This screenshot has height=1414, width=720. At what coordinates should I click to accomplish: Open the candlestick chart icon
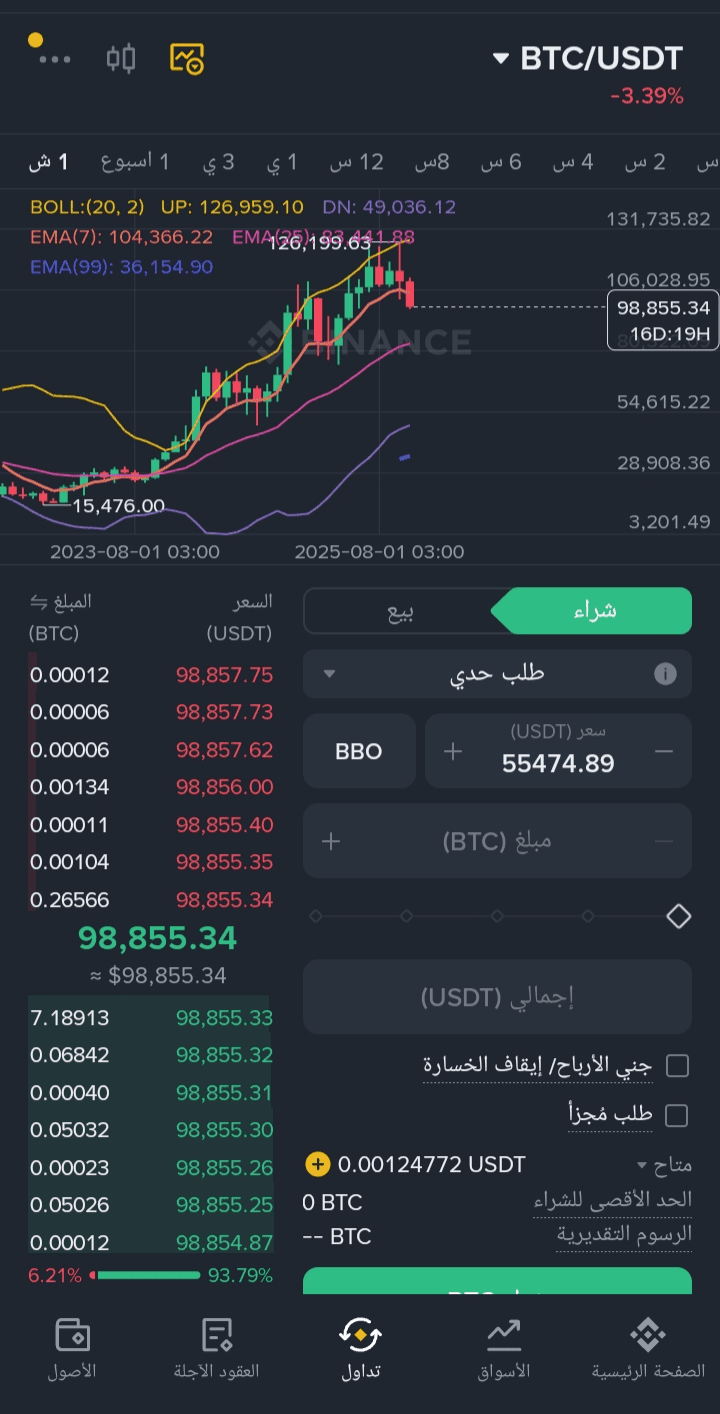click(x=121, y=58)
